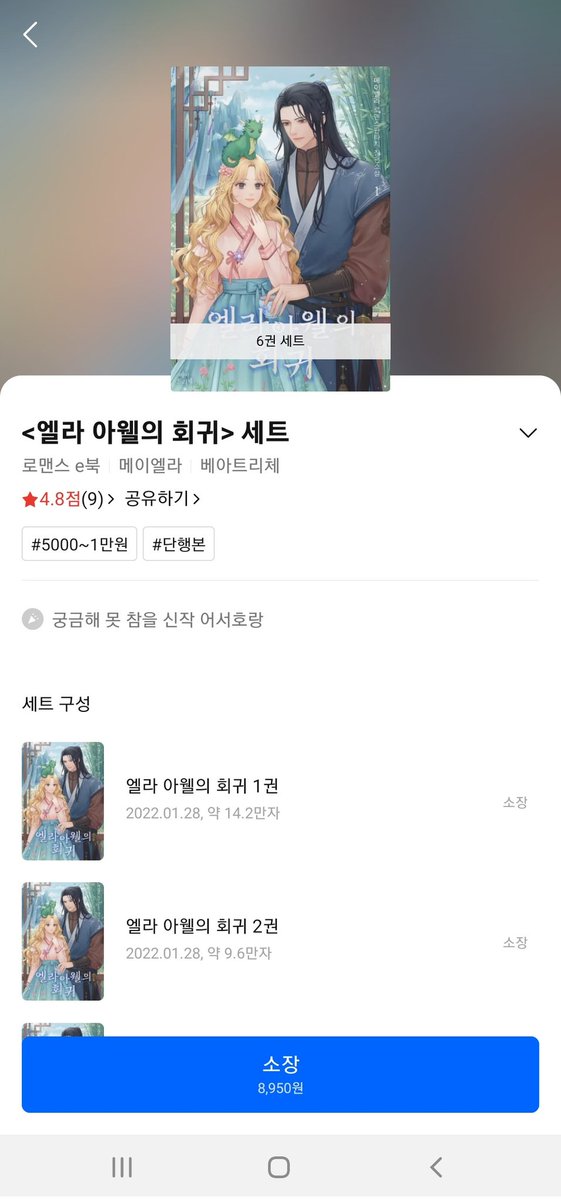Expand the set title details chevron
The width and height of the screenshot is (561, 1200).
click(x=528, y=433)
